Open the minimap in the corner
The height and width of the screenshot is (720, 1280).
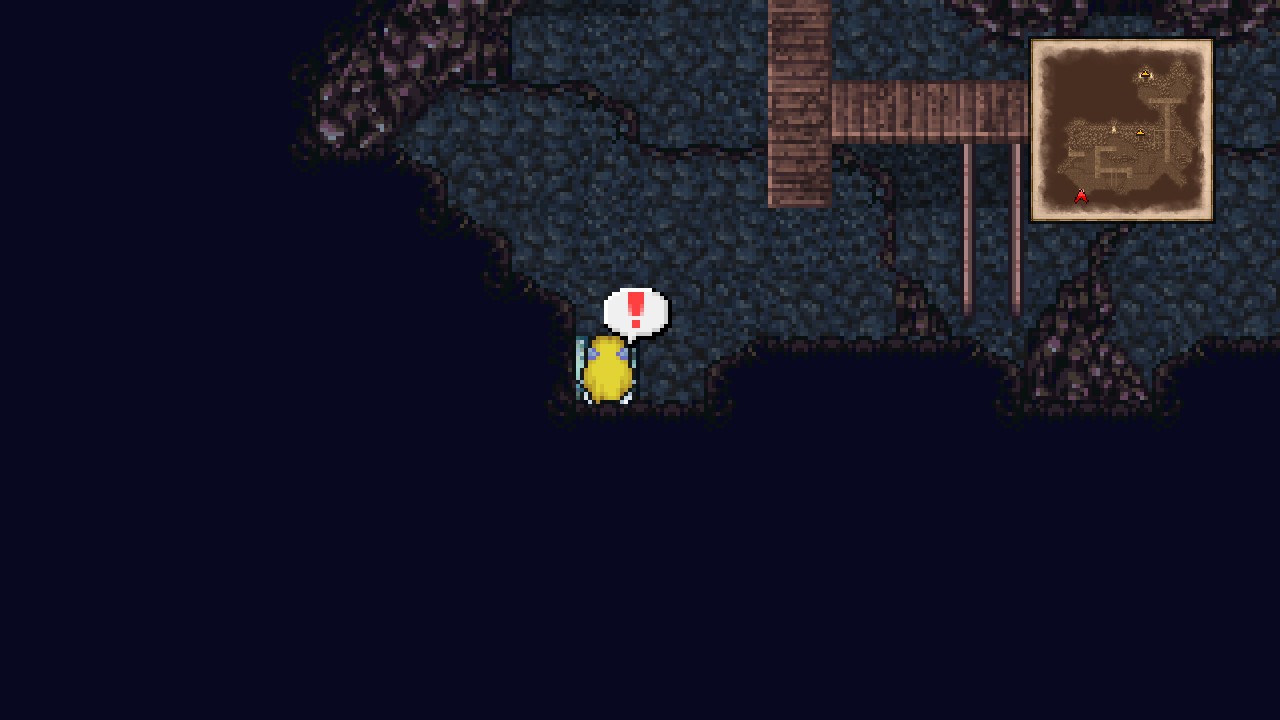pyautogui.click(x=1121, y=130)
